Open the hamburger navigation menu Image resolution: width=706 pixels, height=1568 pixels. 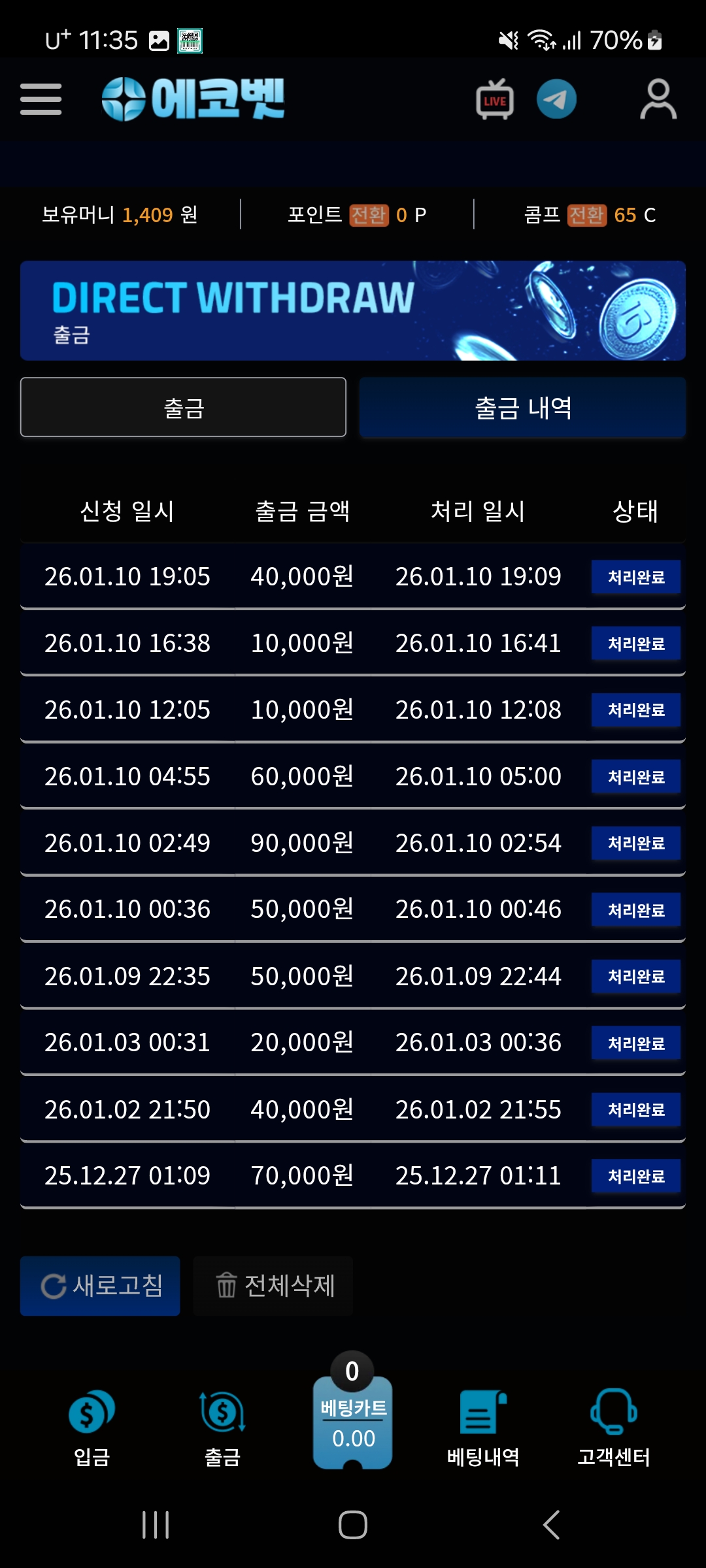41,98
